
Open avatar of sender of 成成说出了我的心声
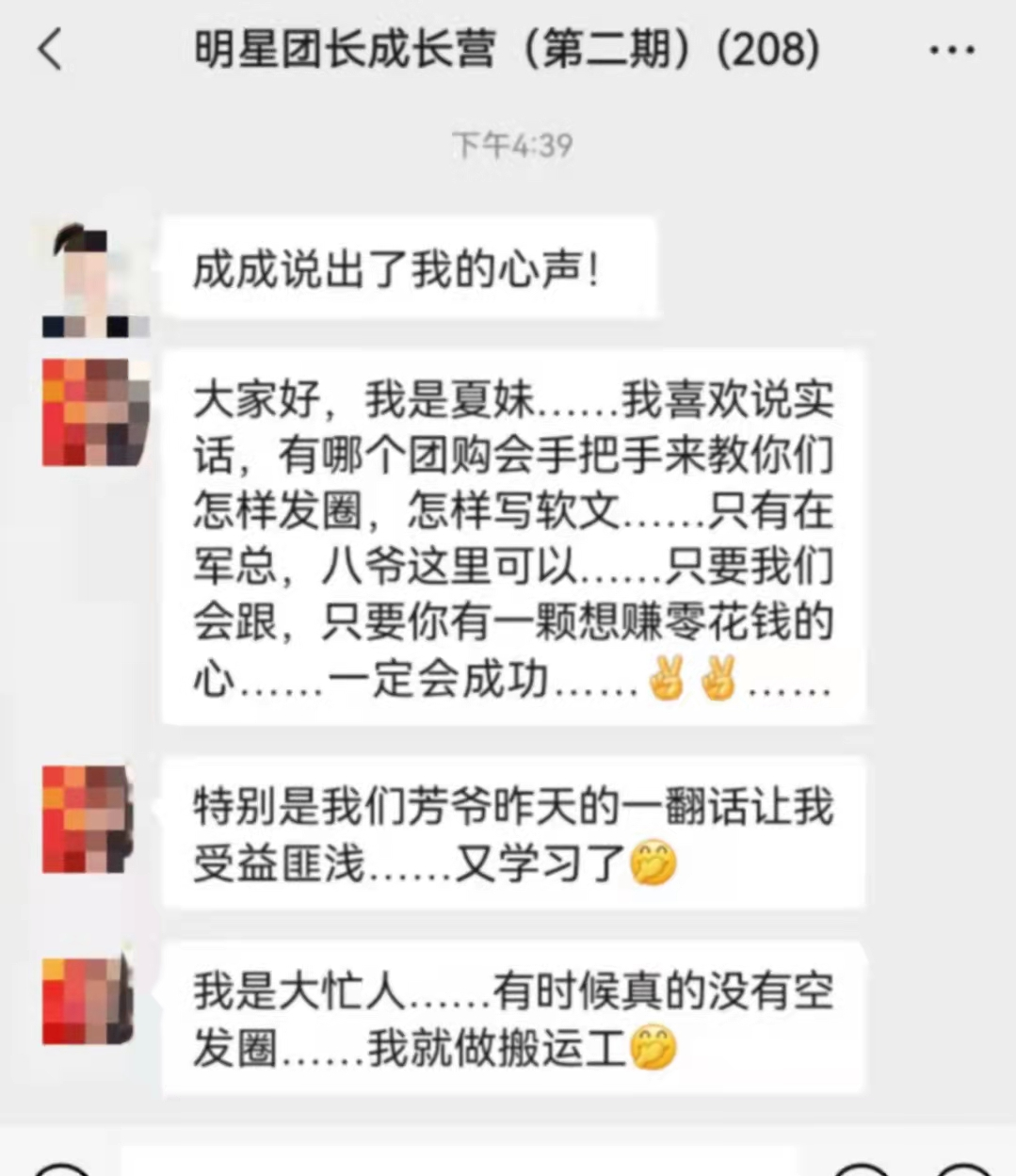click(x=95, y=280)
